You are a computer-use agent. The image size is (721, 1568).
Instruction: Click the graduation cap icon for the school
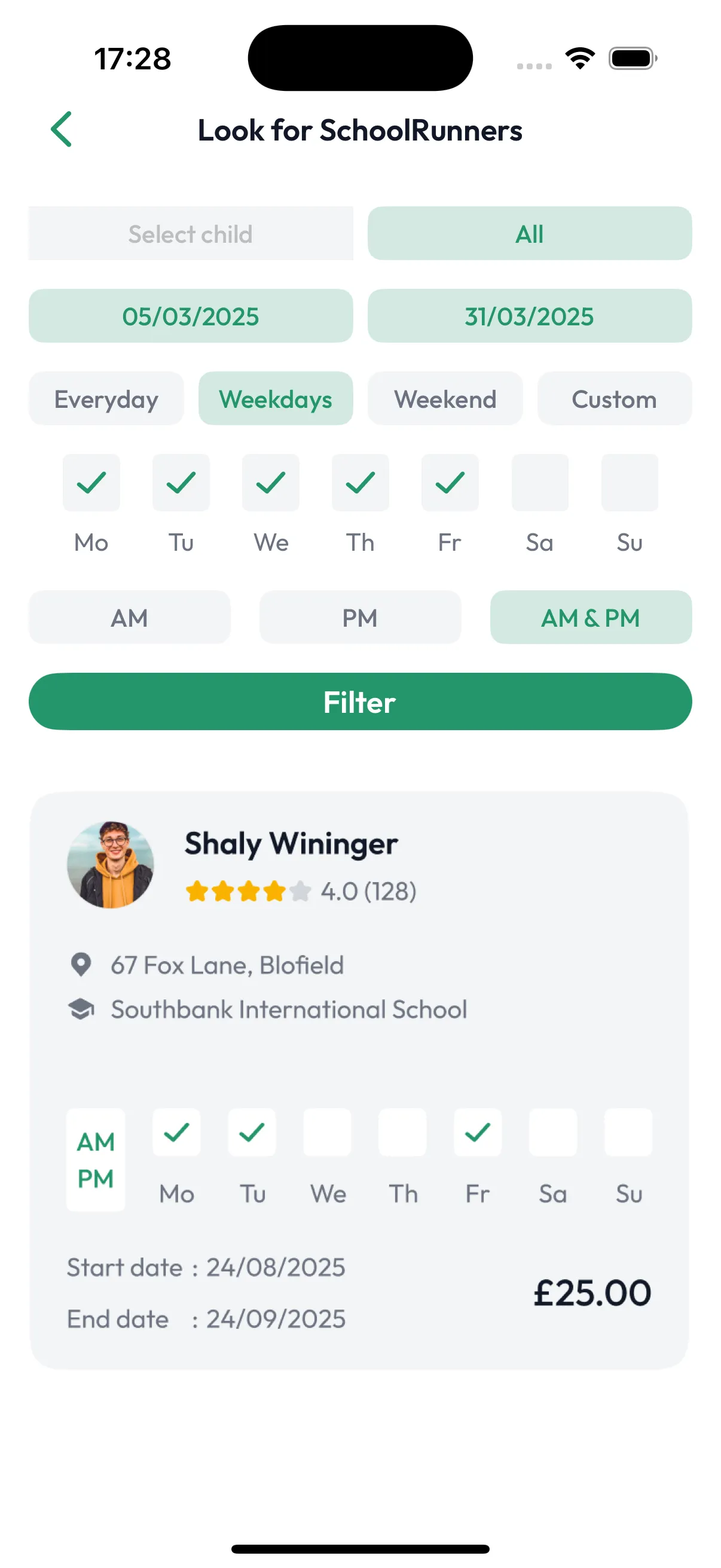pos(81,1009)
